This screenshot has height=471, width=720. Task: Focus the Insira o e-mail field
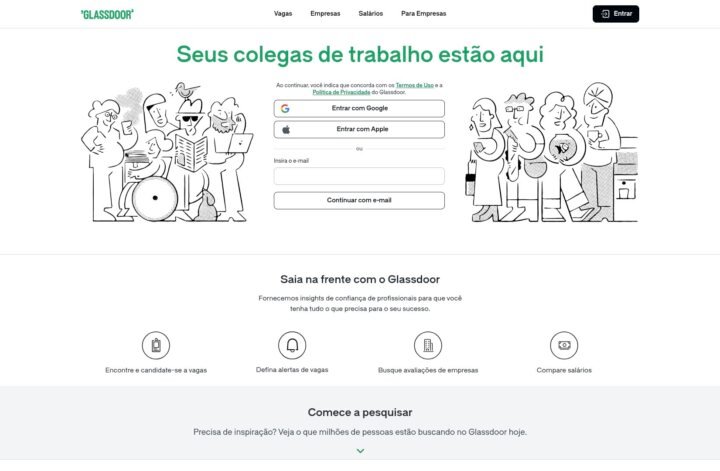pos(359,176)
